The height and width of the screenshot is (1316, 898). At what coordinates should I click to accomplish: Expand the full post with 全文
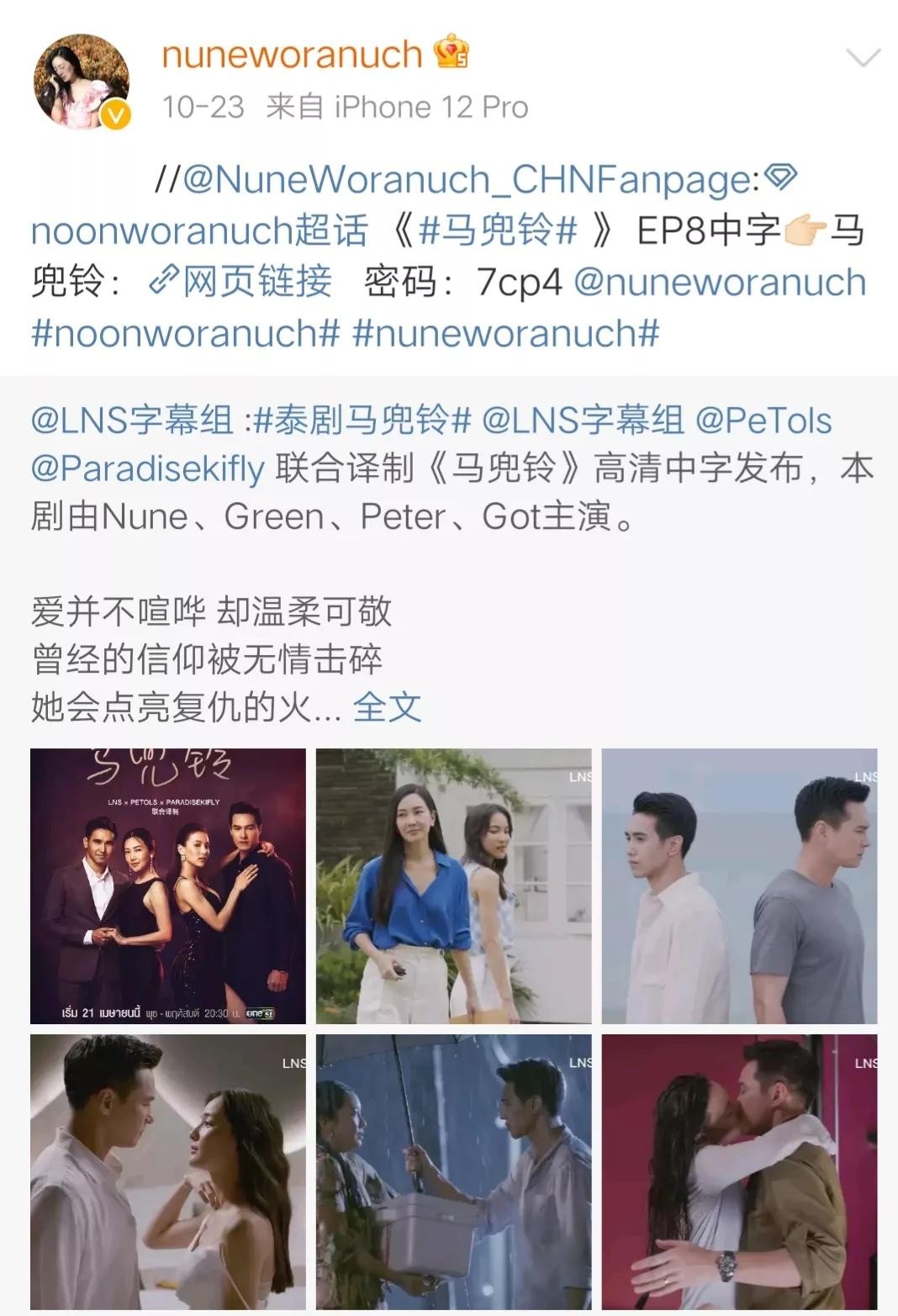[x=387, y=707]
